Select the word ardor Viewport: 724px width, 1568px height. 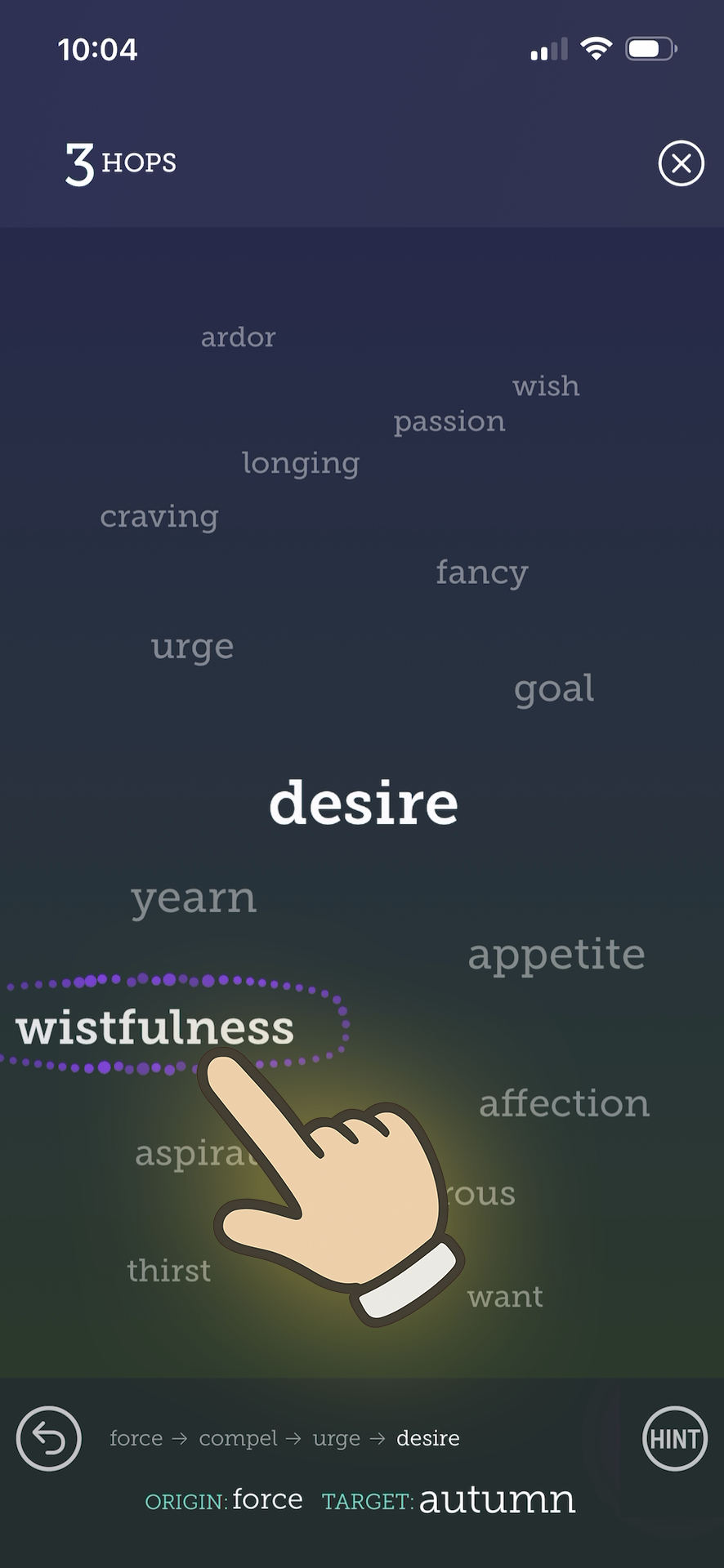pos(238,336)
